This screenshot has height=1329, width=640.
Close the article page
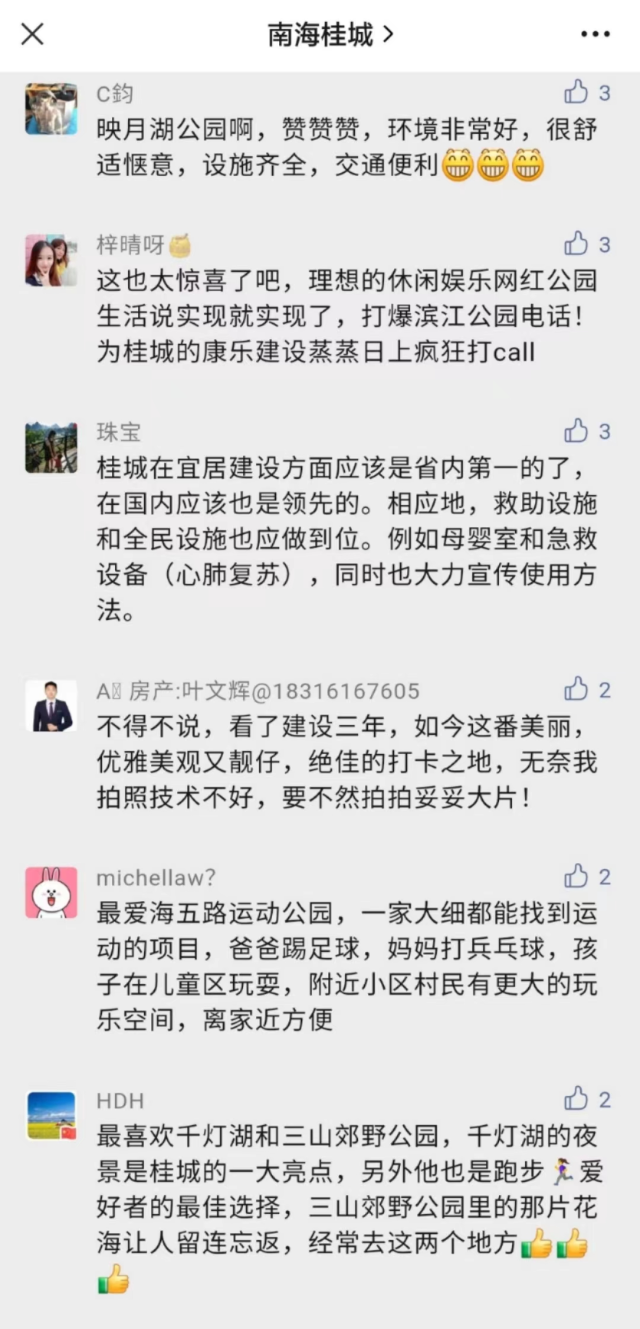[x=32, y=34]
